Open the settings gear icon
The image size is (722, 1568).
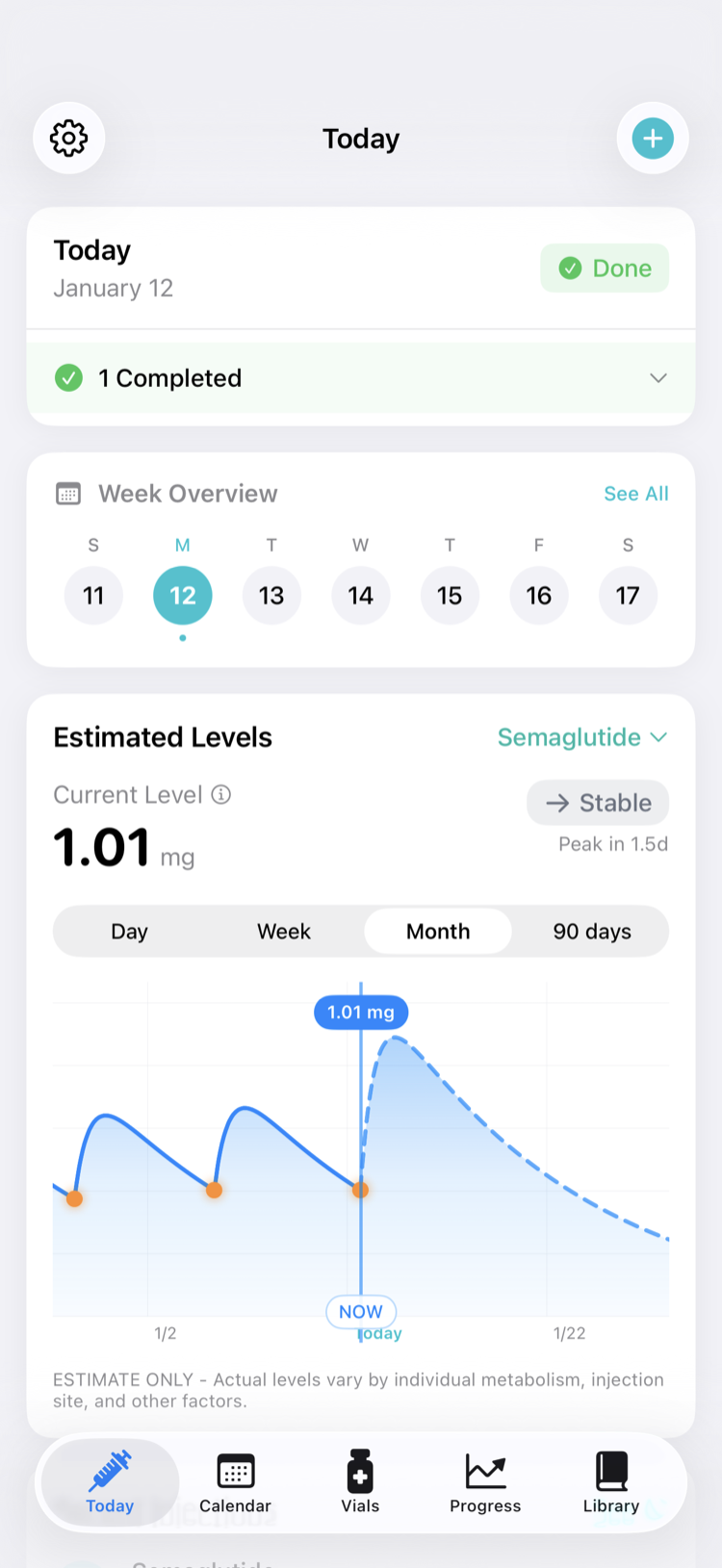(68, 139)
